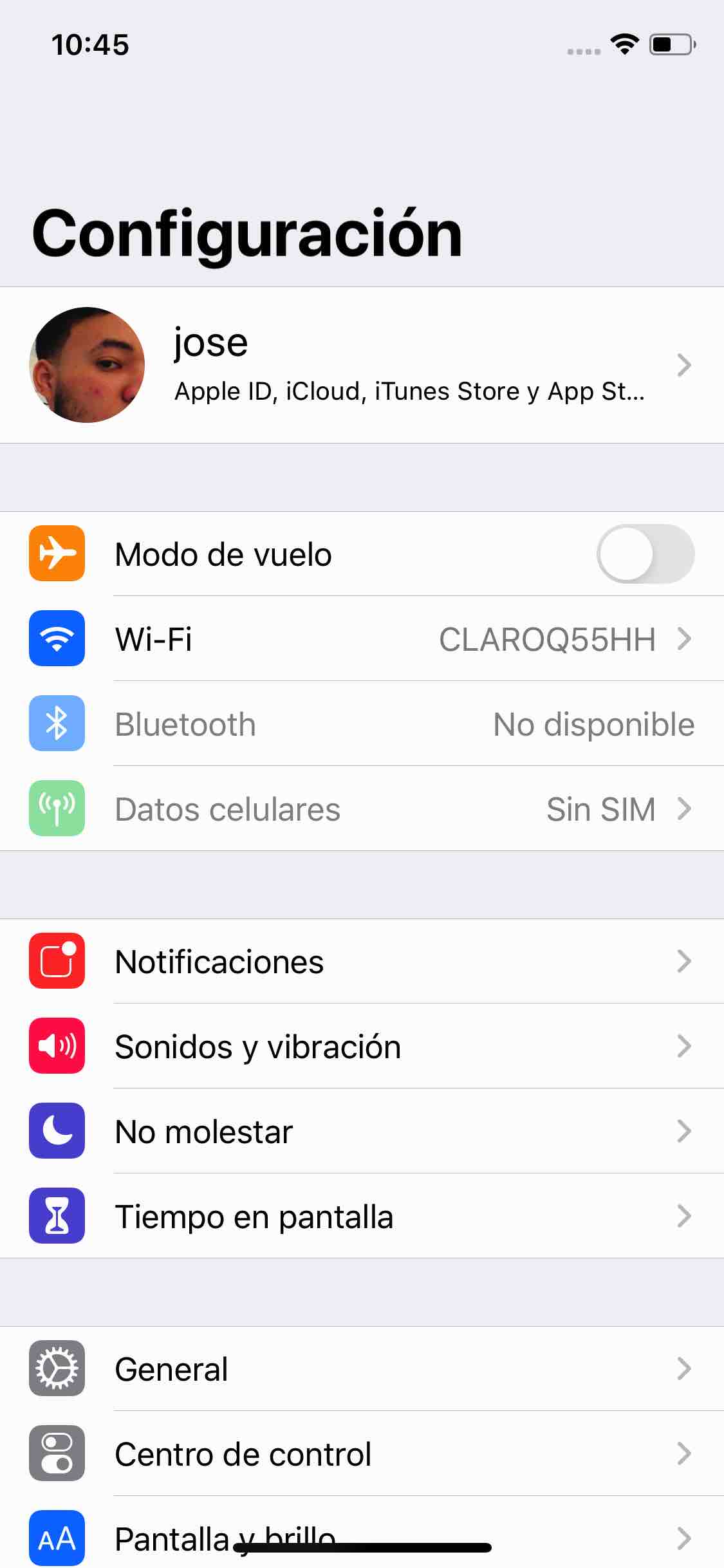Open General settings

362,1369
